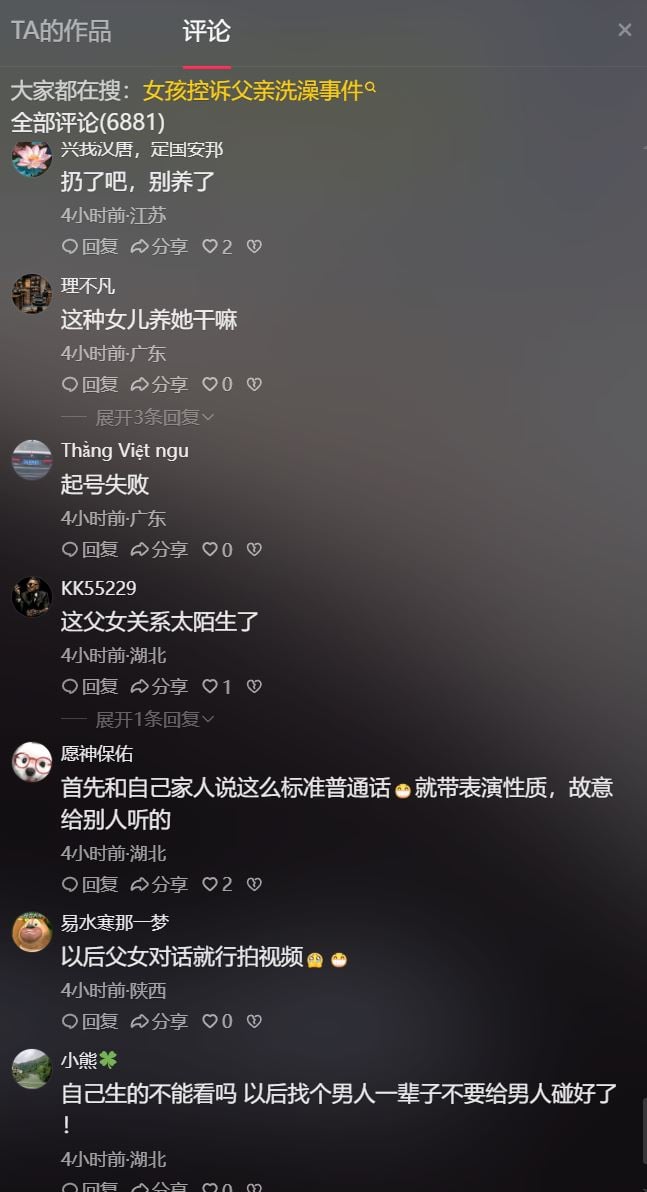Like KK55229's comment
The width and height of the screenshot is (647, 1192).
217,686
